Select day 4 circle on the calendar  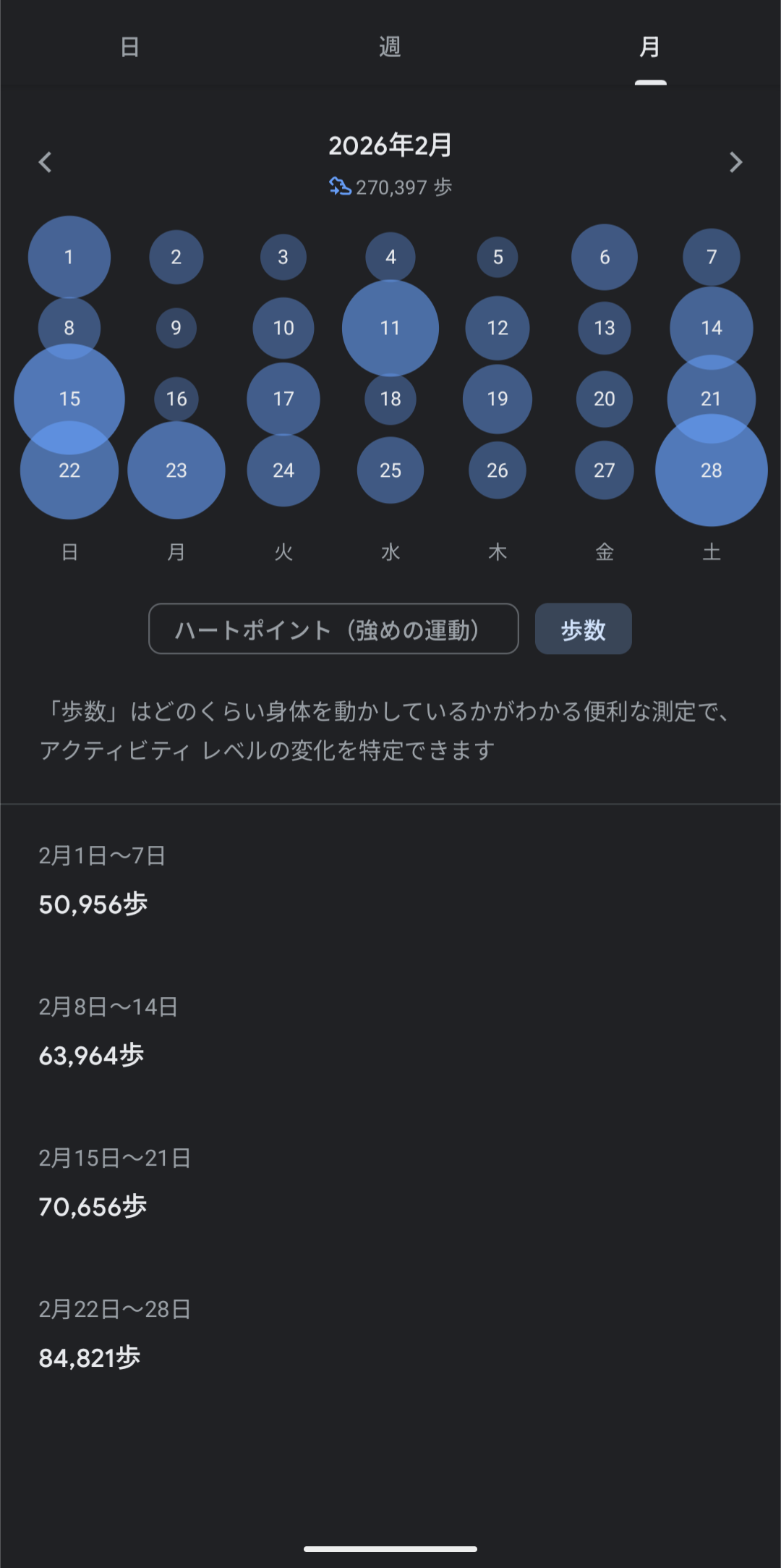coord(390,257)
